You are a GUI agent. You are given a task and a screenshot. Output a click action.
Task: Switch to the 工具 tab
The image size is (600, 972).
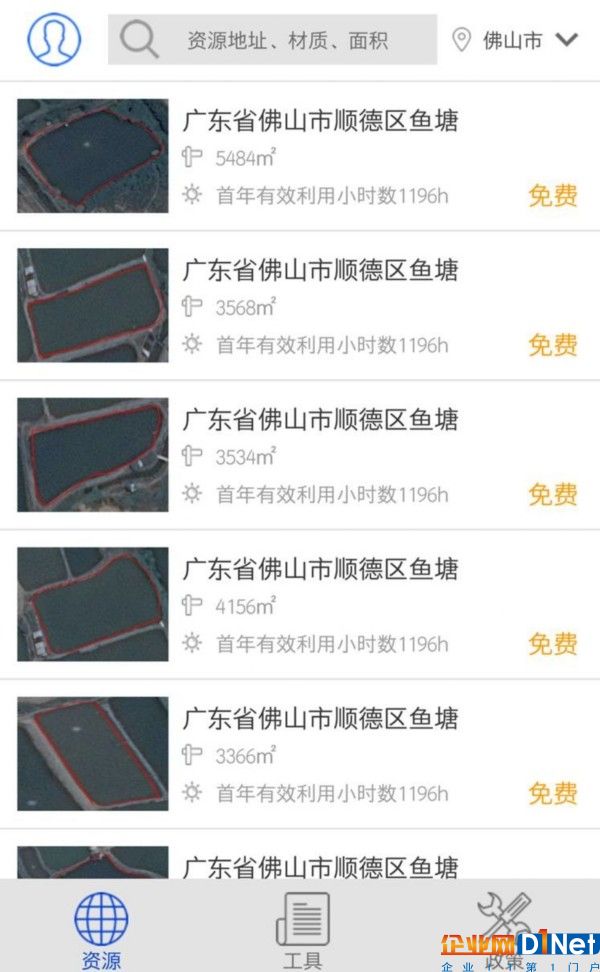[302, 930]
